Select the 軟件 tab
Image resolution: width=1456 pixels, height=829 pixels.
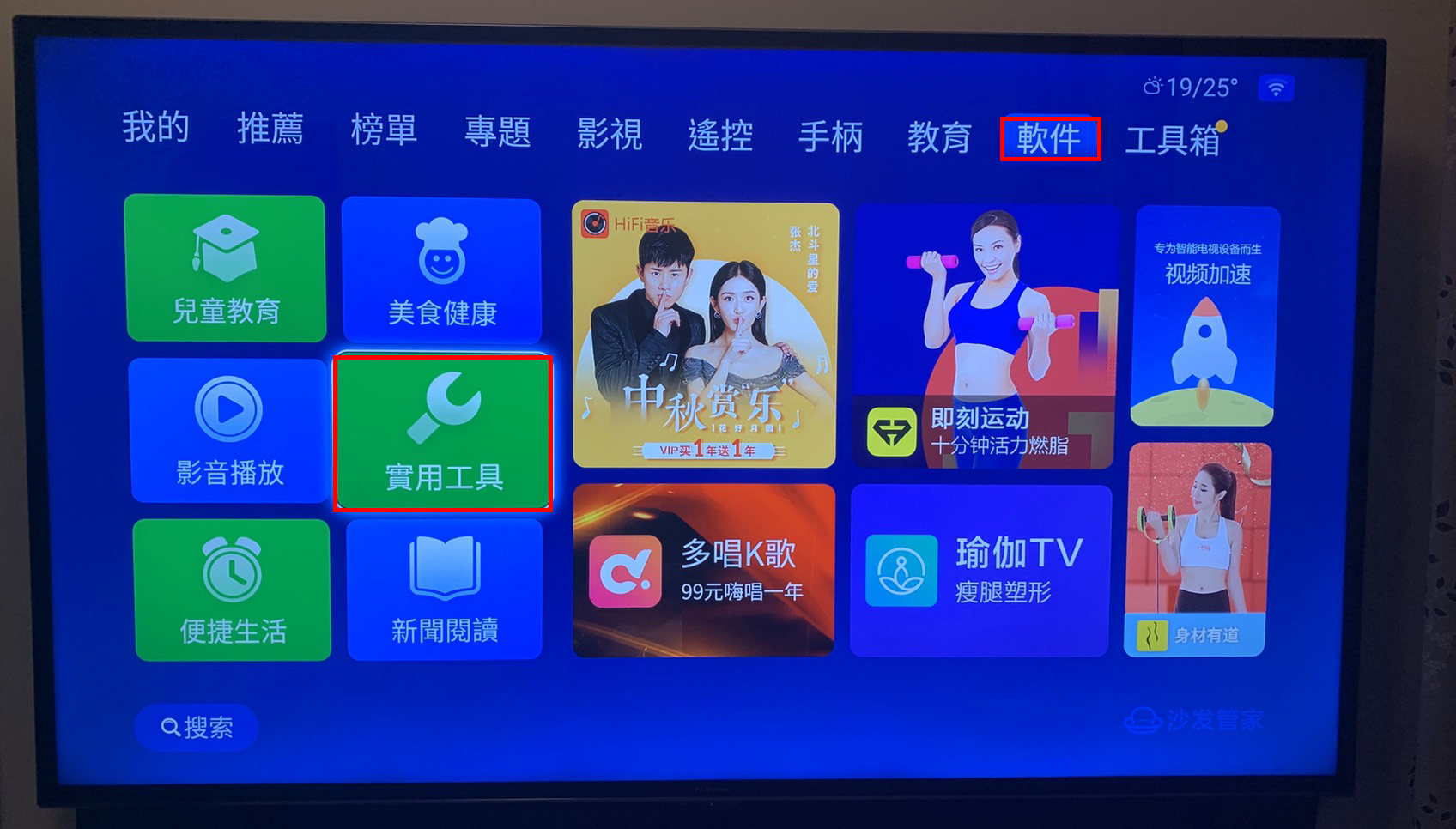tap(1049, 138)
